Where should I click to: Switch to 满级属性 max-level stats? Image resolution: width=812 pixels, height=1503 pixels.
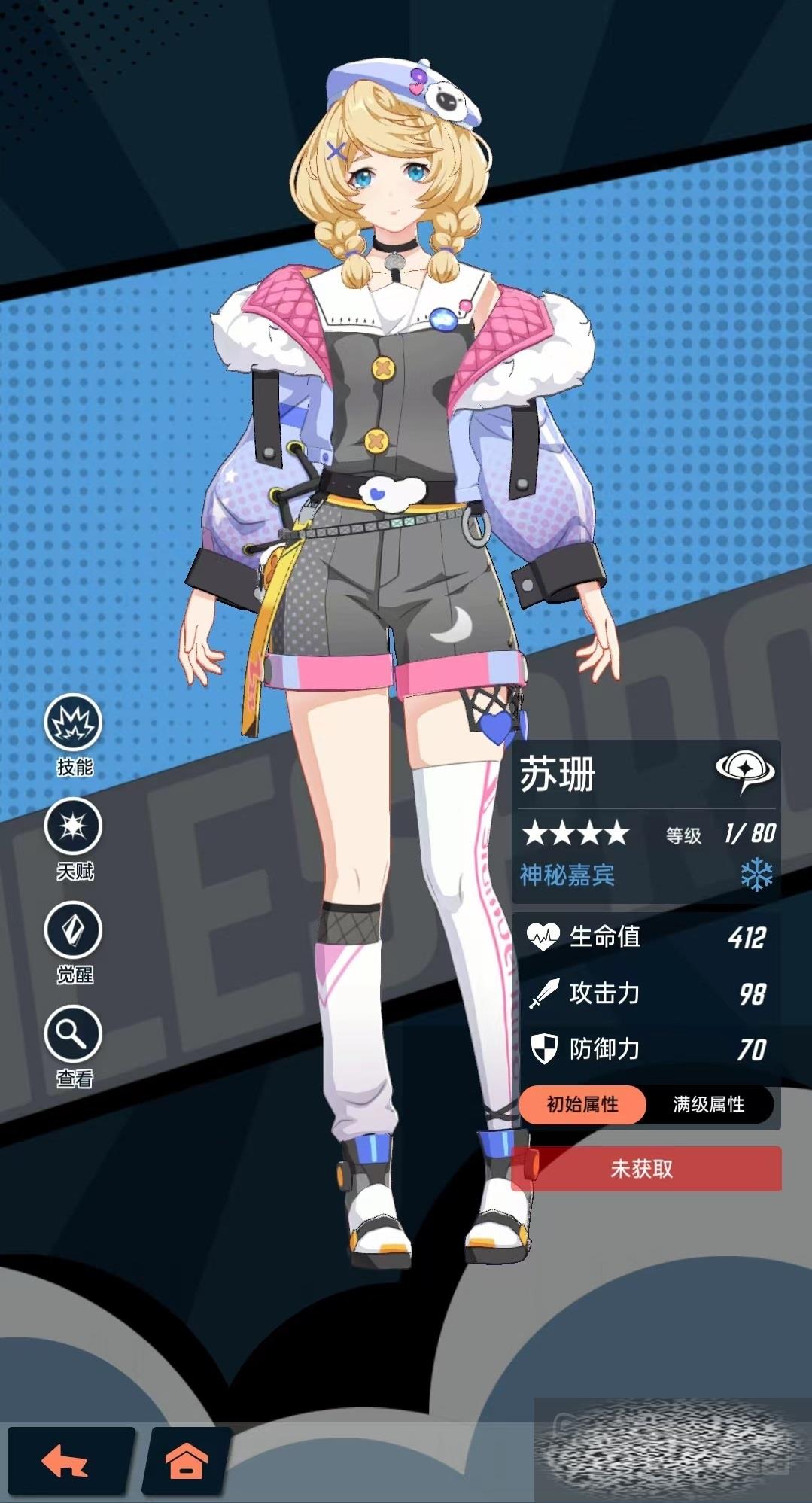708,1104
